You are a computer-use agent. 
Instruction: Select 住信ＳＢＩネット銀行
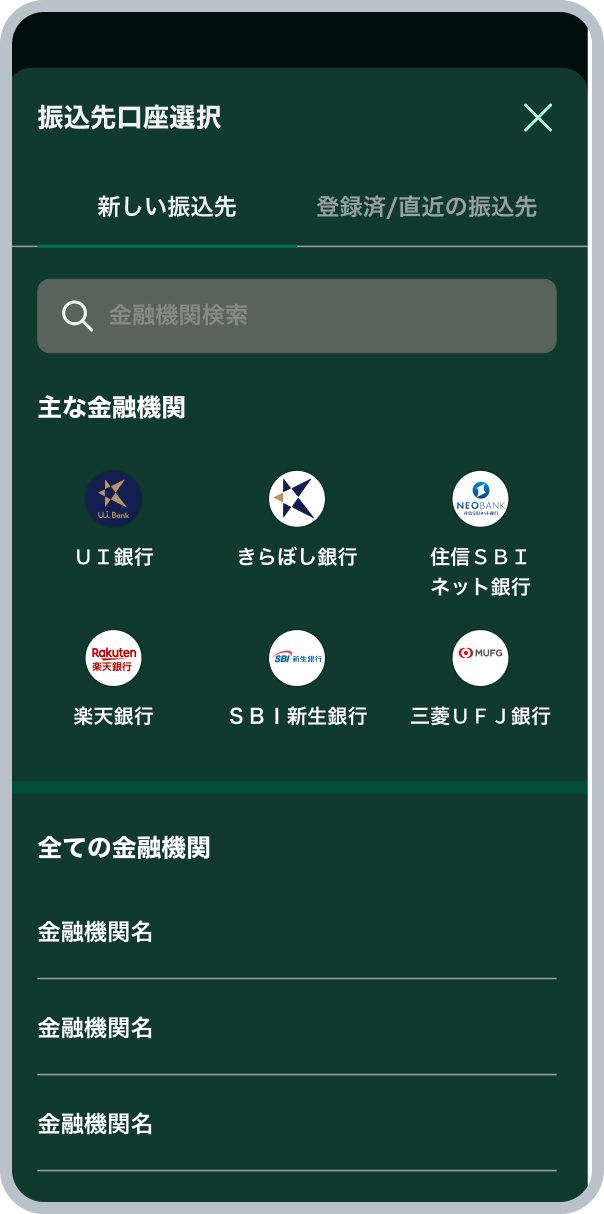[480, 534]
